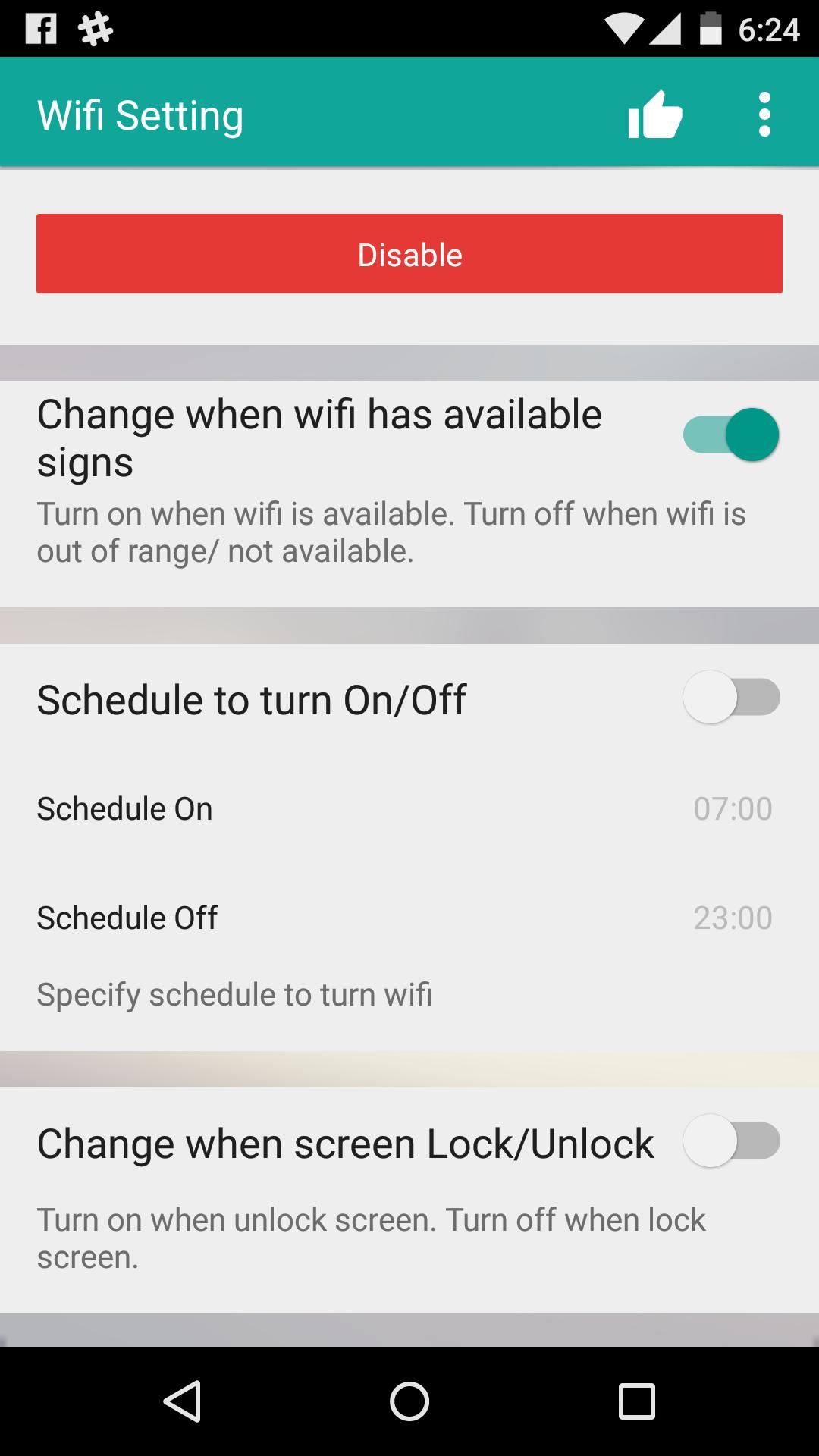Tap the battery status indicator
This screenshot has height=1456, width=819.
[x=711, y=29]
